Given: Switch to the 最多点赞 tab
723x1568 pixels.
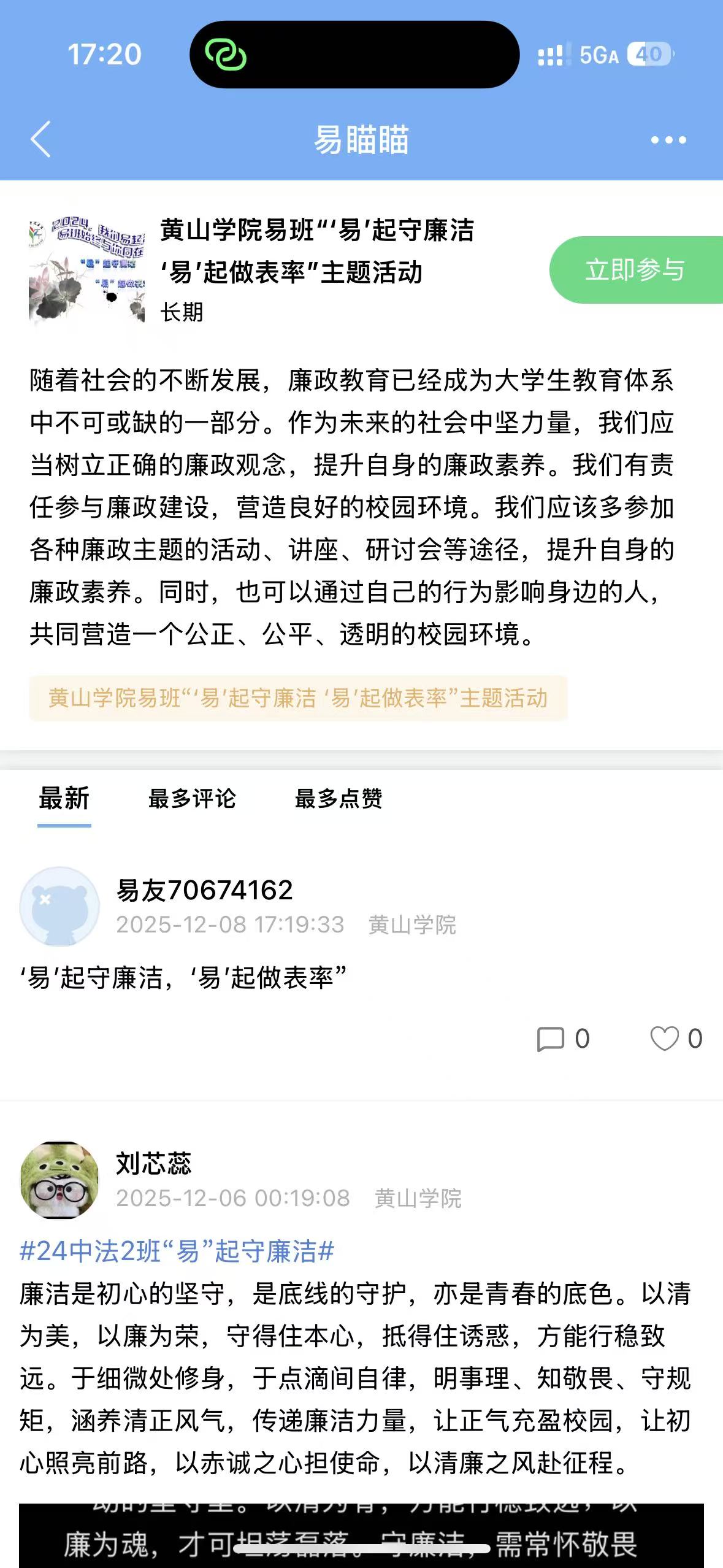Looking at the screenshot, I should tap(339, 799).
